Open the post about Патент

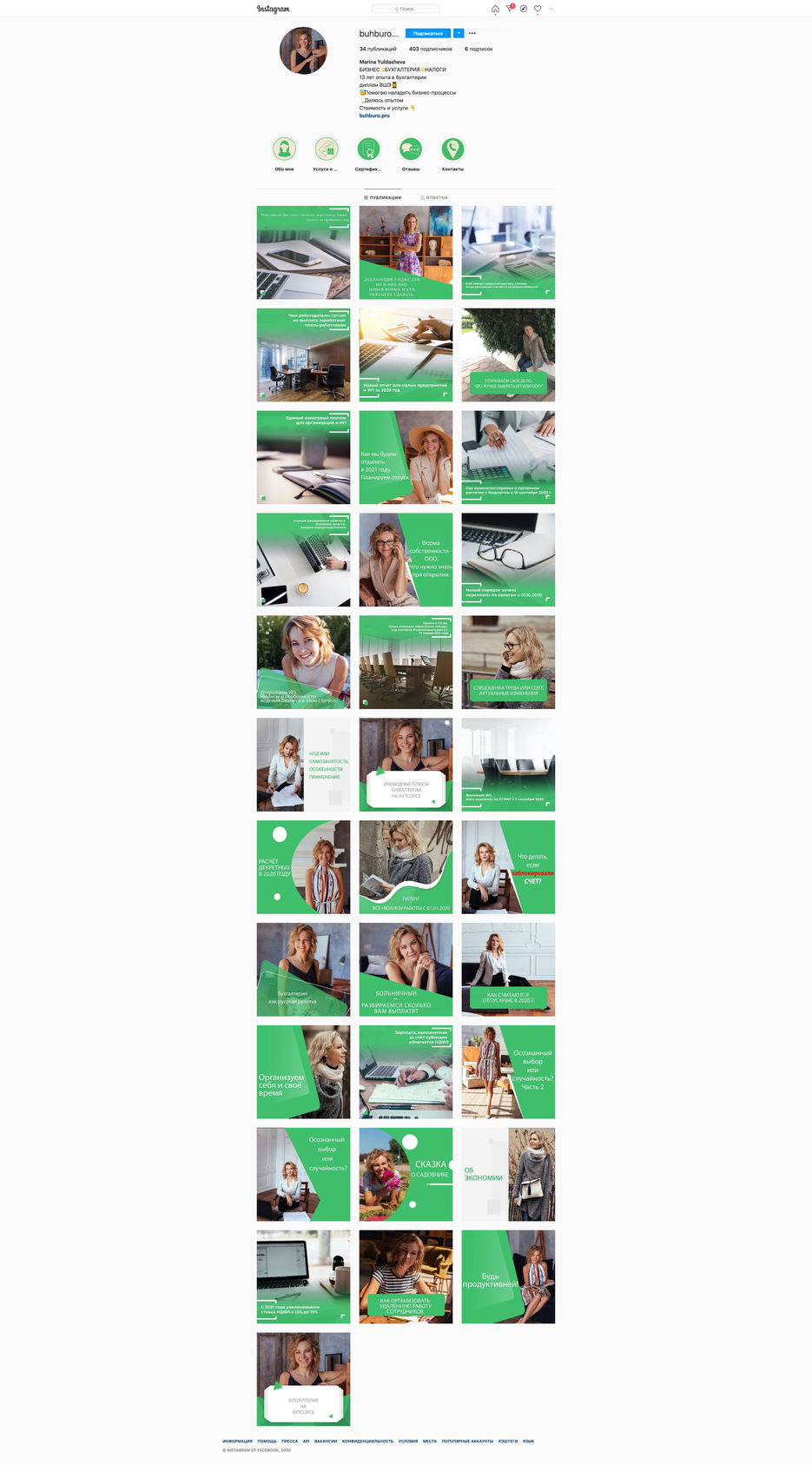pyautogui.click(x=406, y=867)
